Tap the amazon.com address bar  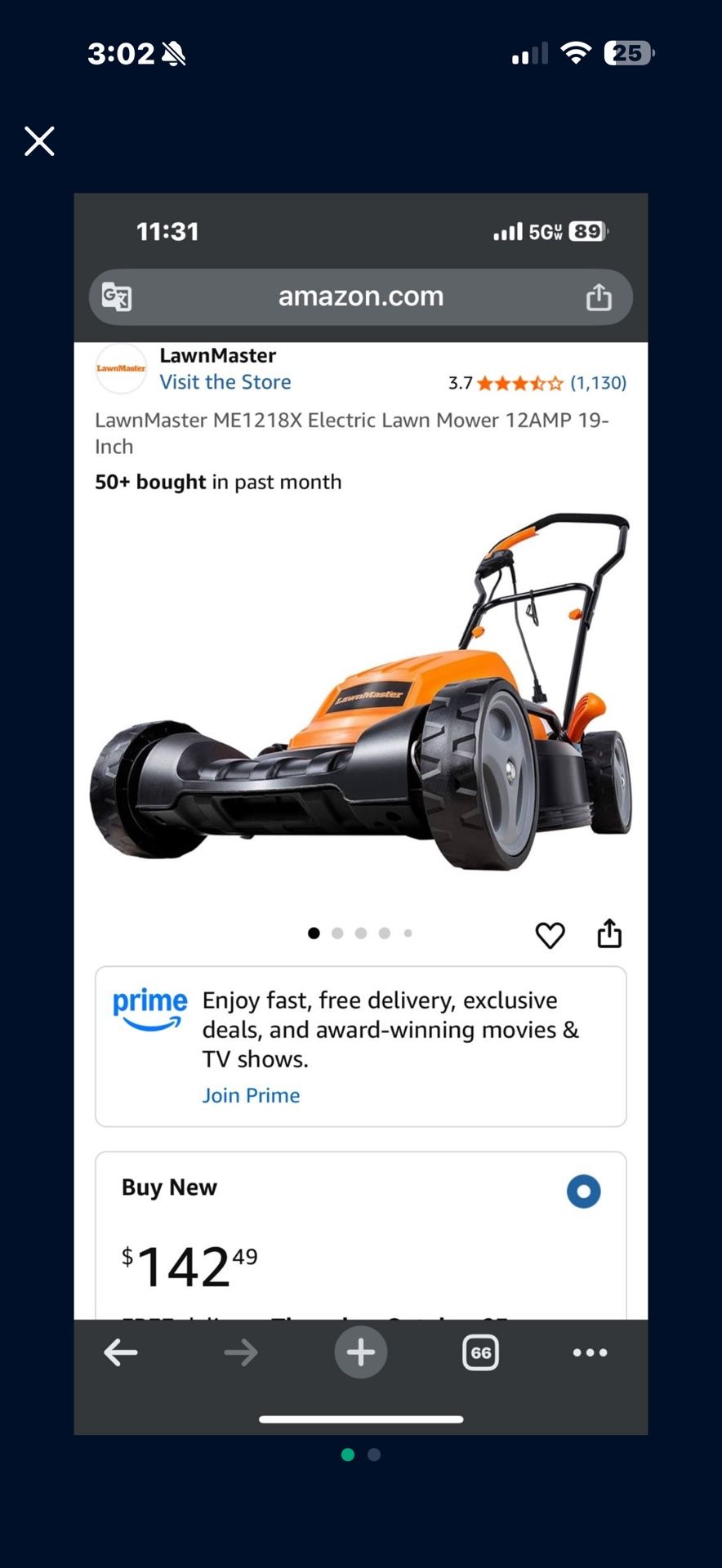[360, 296]
